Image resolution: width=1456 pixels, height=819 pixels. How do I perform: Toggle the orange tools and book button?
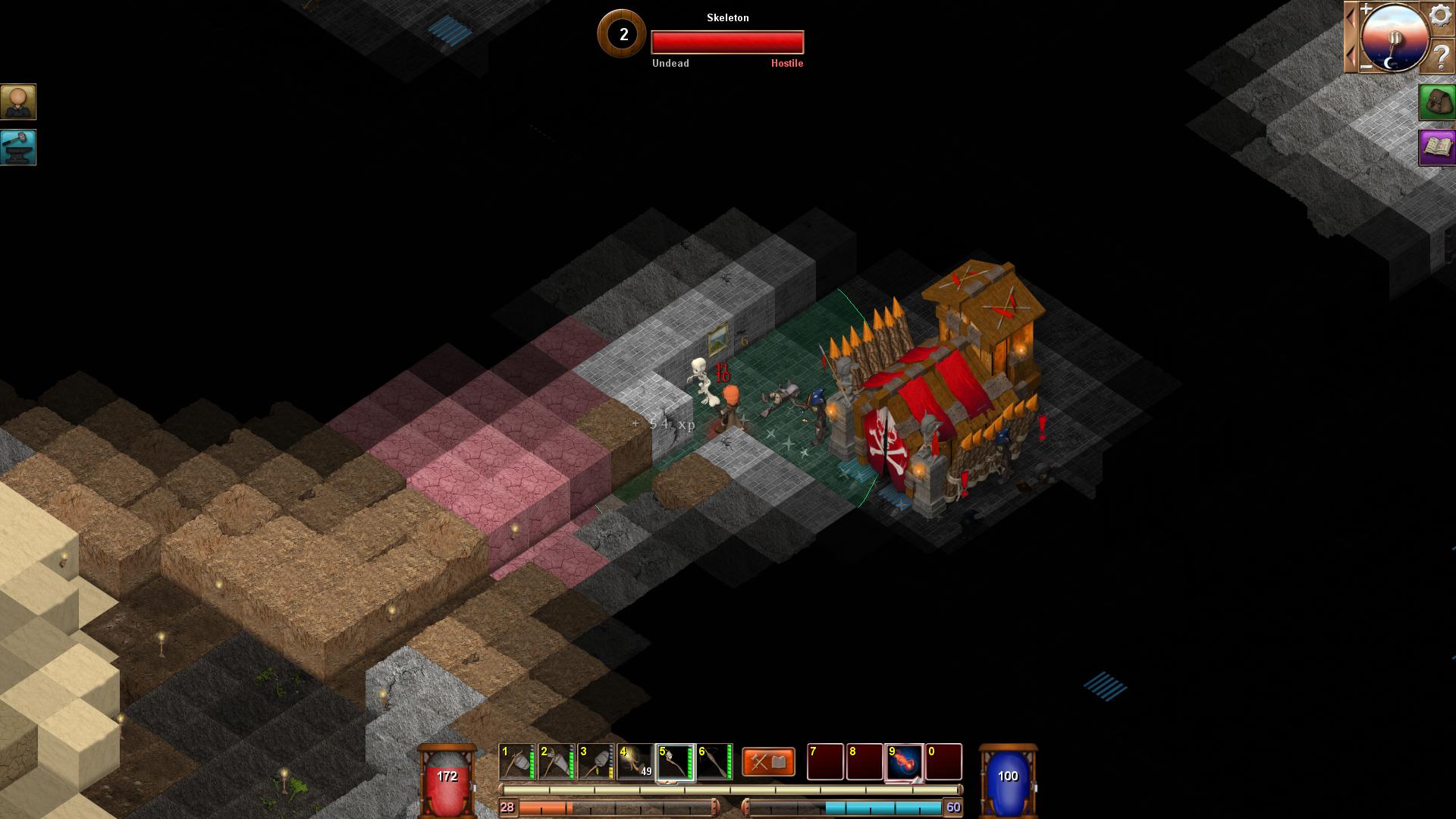[x=768, y=762]
